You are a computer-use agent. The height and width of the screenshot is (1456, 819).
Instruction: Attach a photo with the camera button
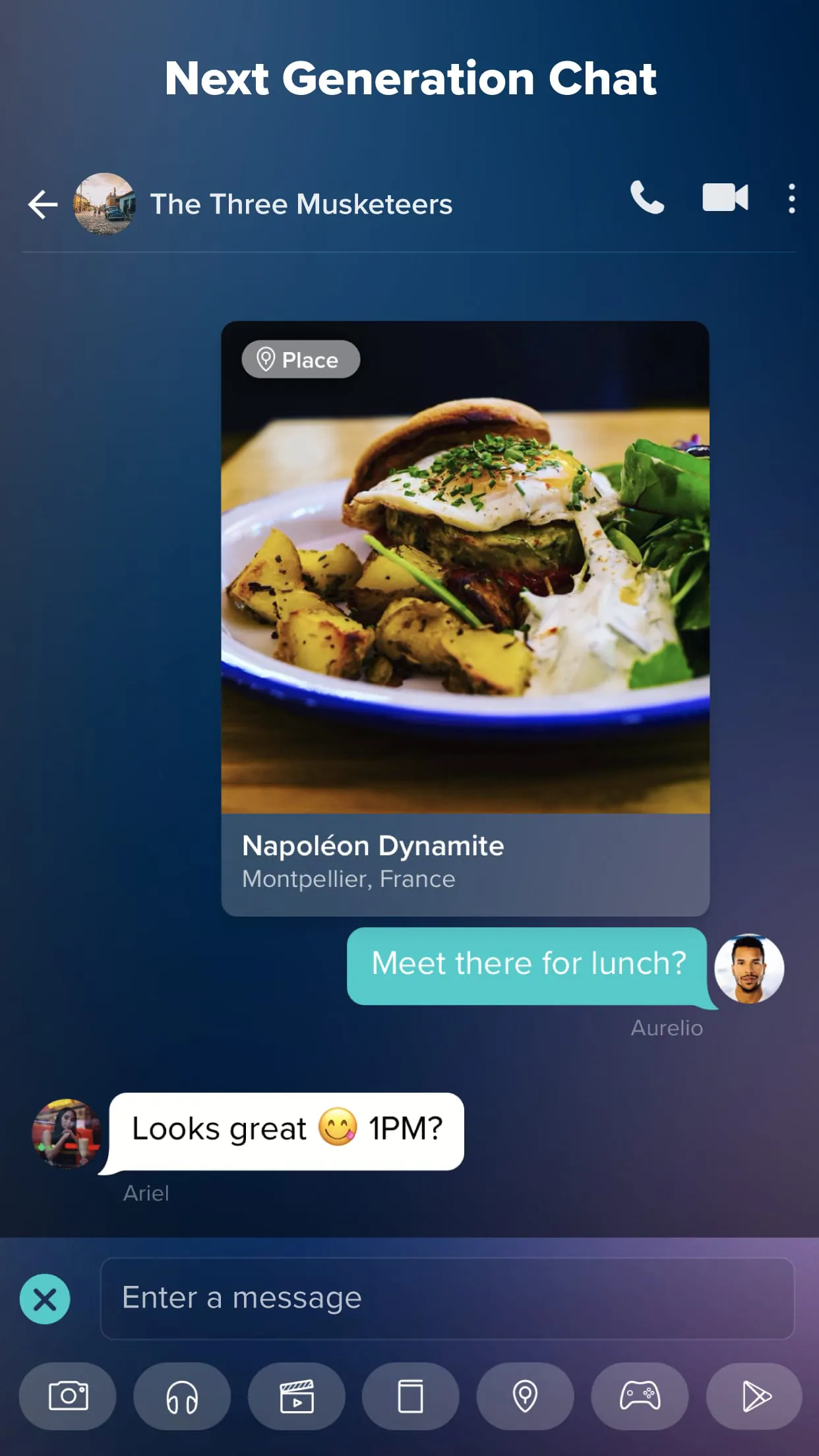coord(68,1396)
